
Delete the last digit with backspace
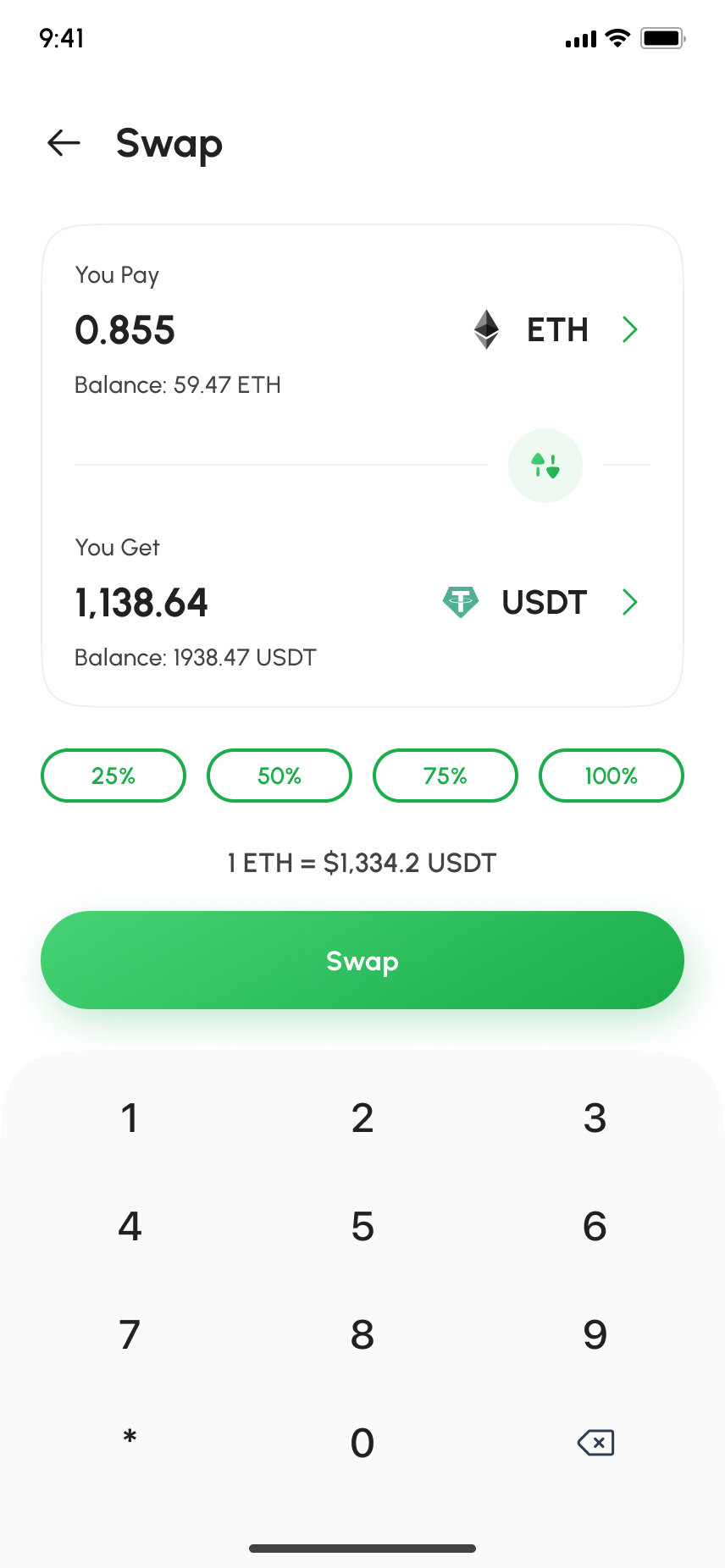[x=595, y=1443]
